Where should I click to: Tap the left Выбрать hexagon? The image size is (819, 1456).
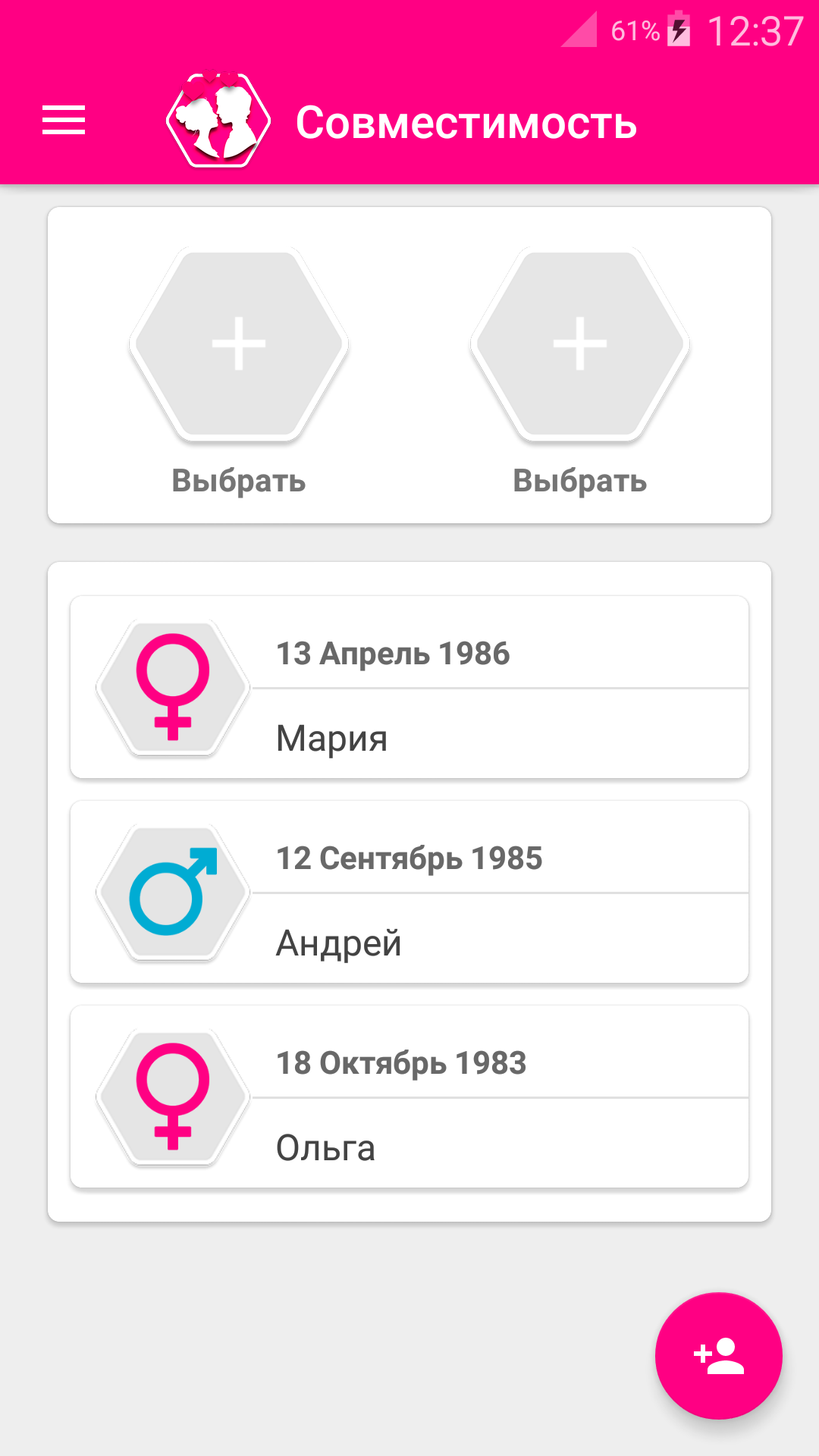coord(239,344)
